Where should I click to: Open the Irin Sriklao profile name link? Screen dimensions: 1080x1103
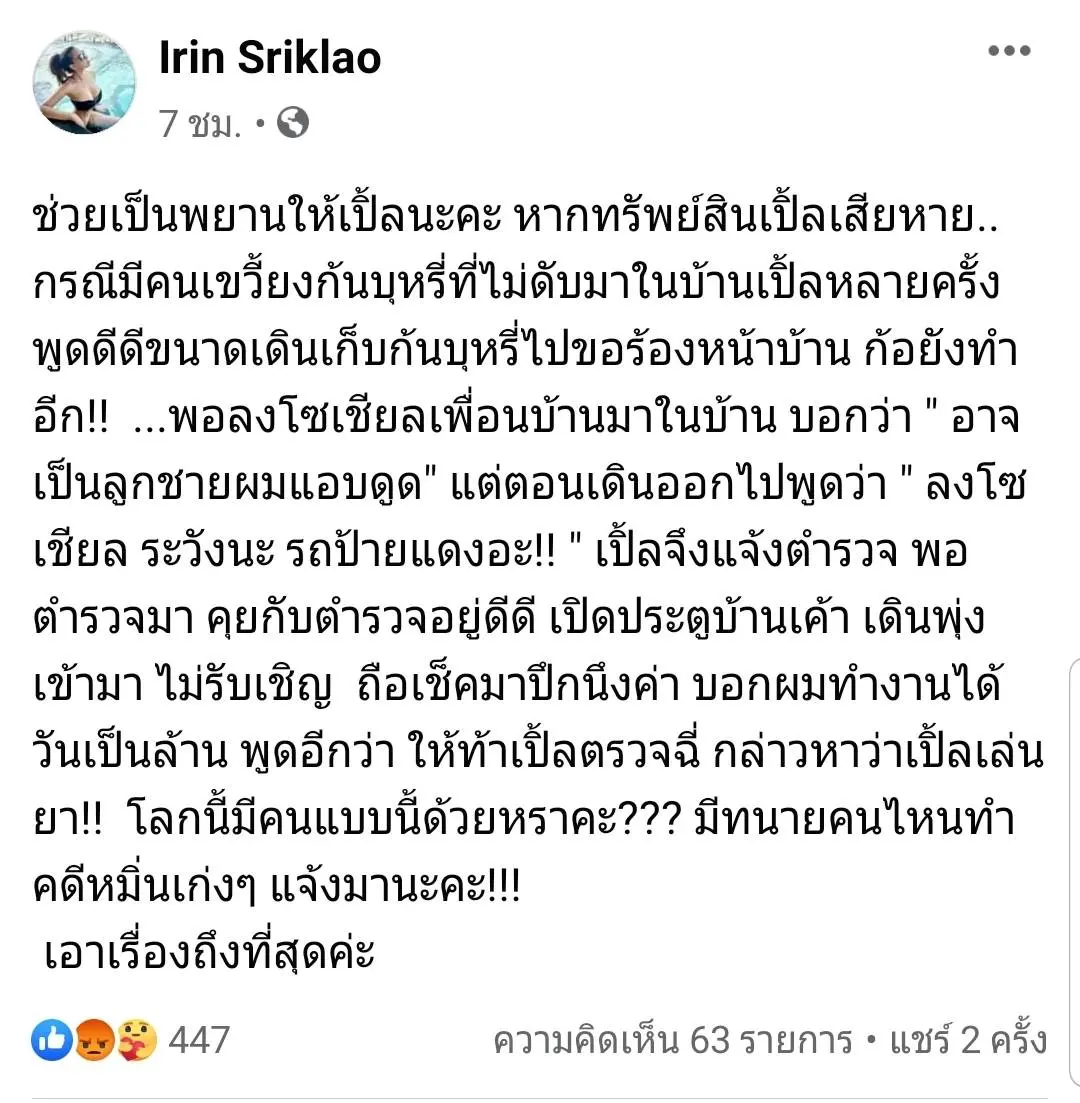(271, 58)
